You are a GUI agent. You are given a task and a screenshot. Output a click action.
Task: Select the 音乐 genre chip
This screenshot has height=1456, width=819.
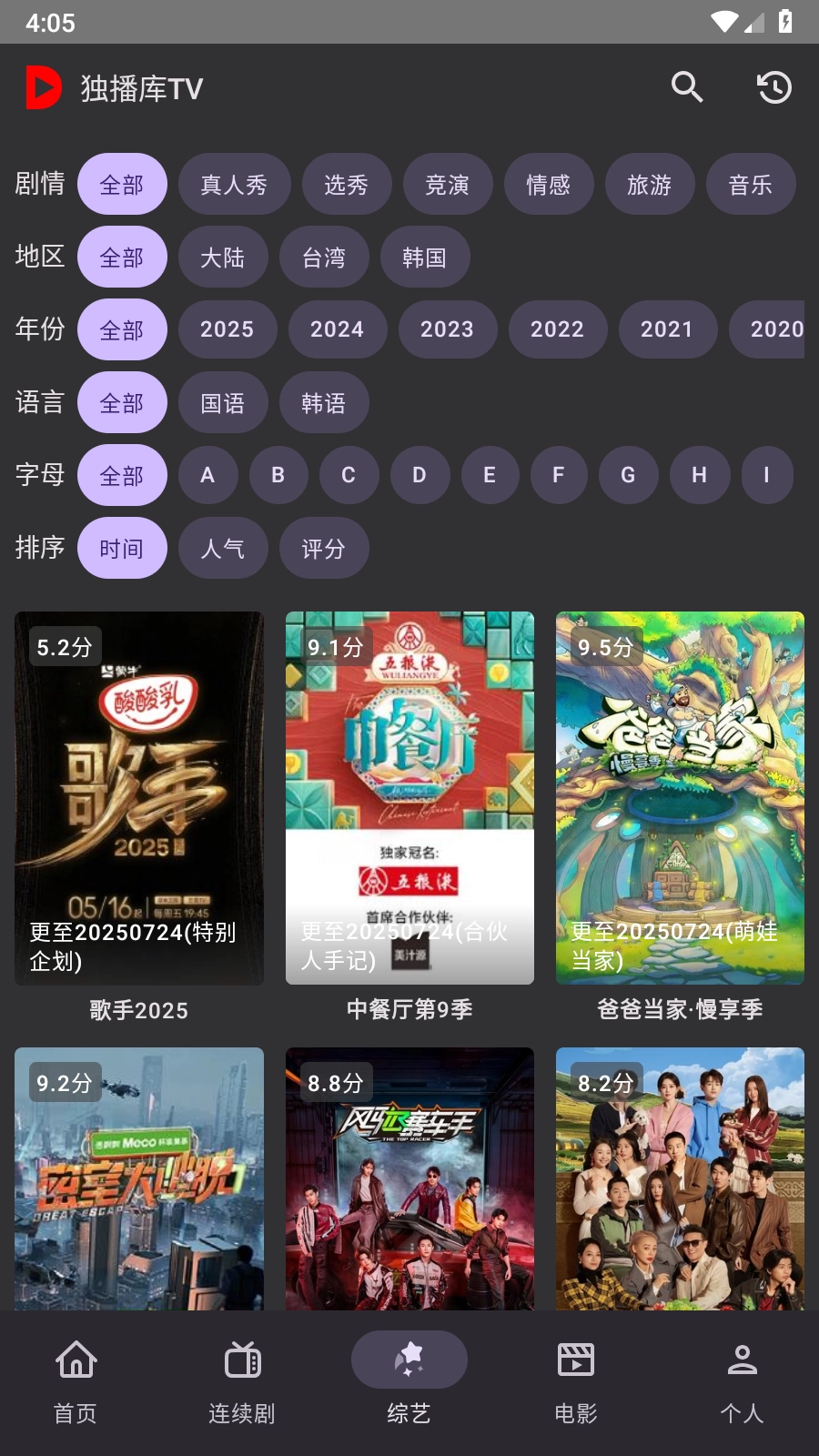click(751, 185)
